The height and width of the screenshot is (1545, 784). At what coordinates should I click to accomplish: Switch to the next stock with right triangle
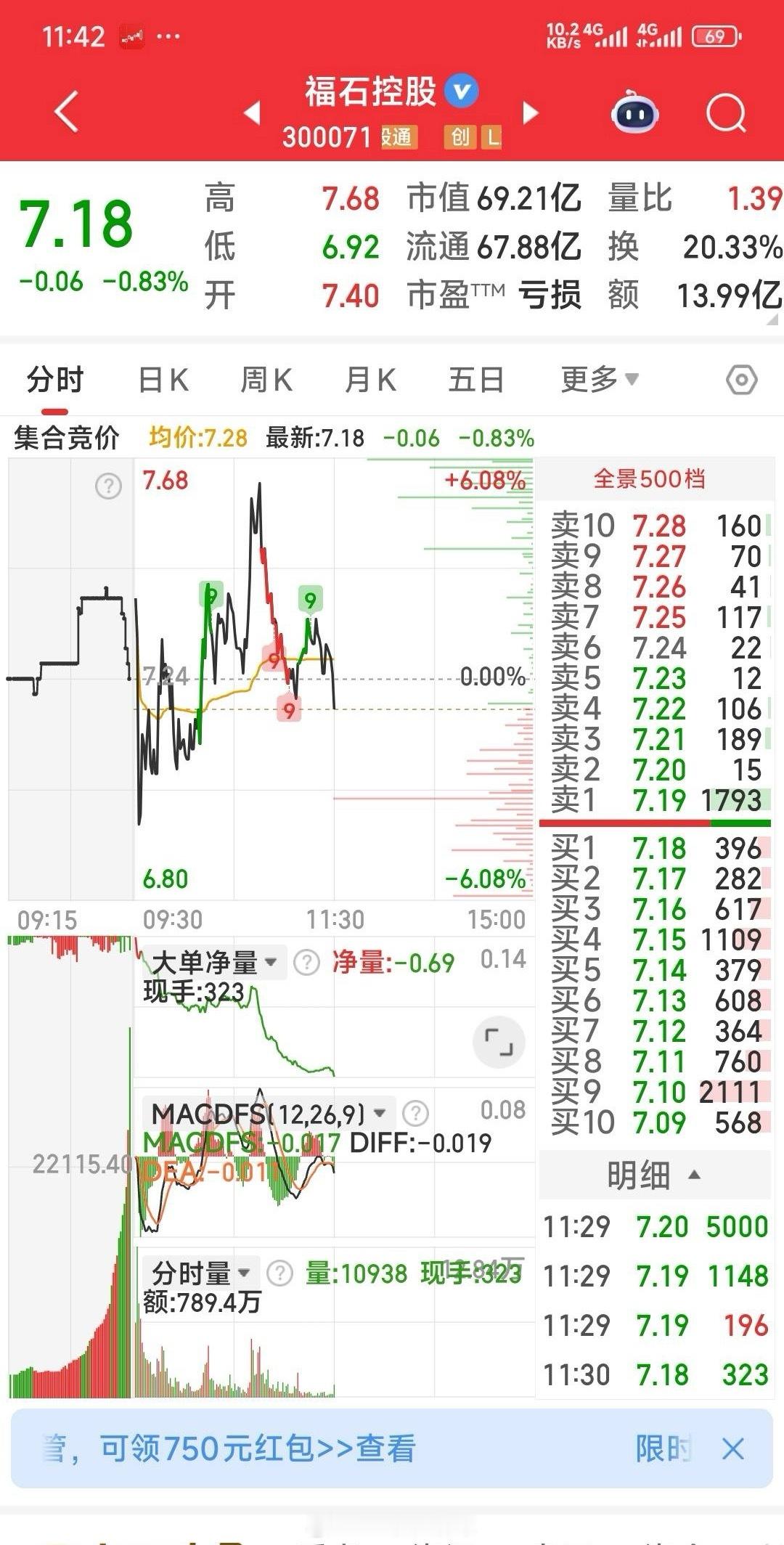point(531,113)
